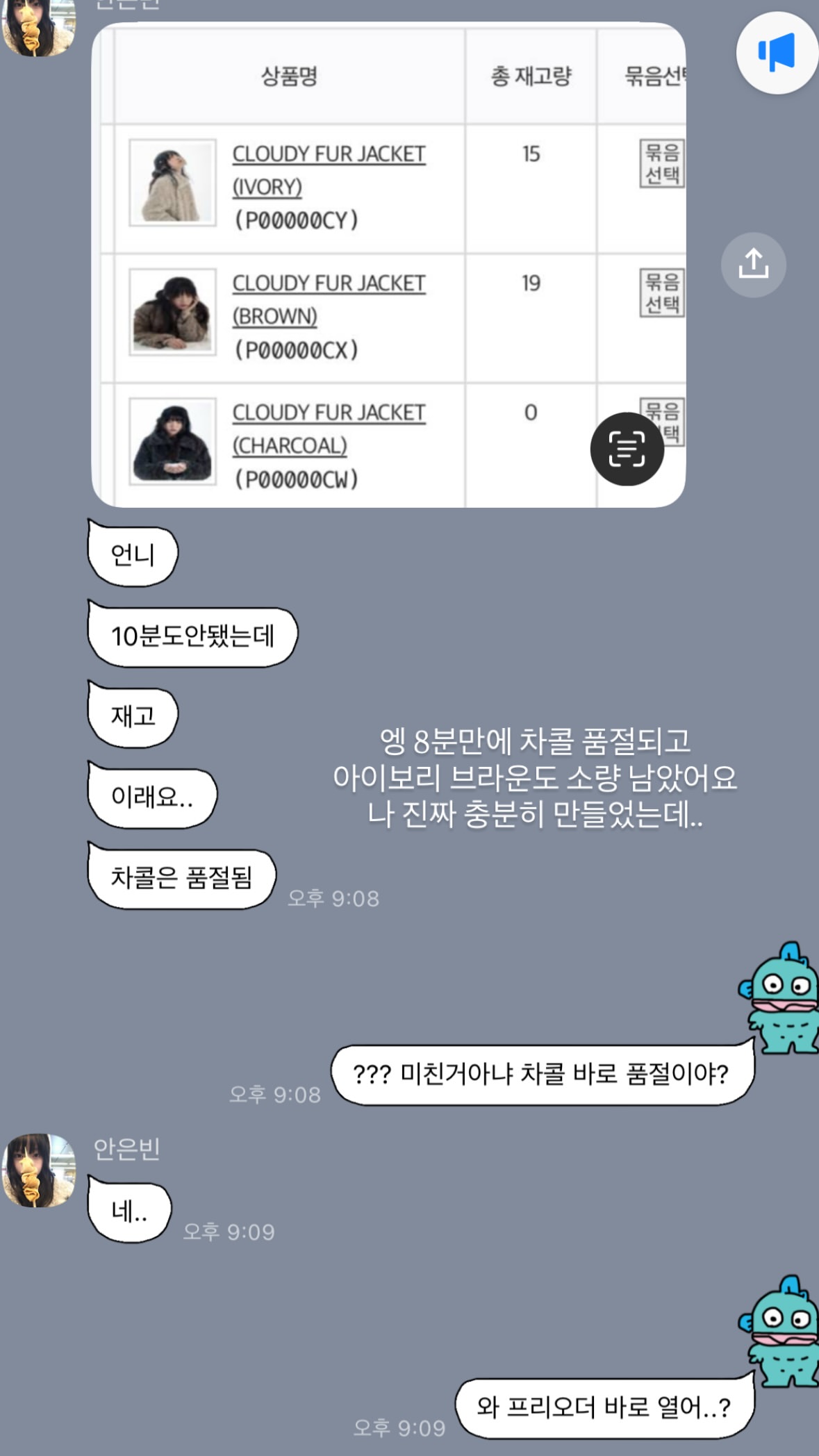Open the chat notice megaphone button
The height and width of the screenshot is (1456, 819).
[777, 53]
